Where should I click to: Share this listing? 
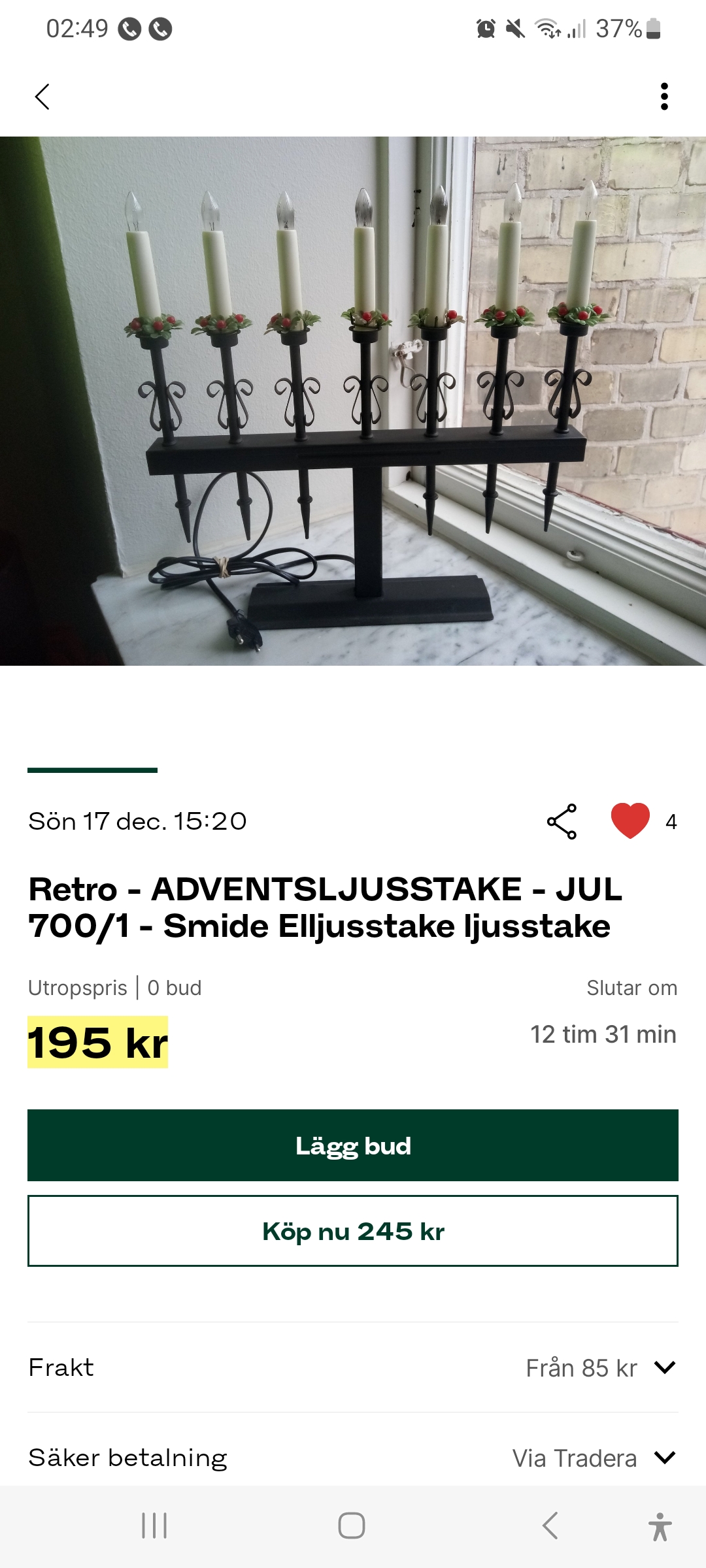pyautogui.click(x=562, y=821)
